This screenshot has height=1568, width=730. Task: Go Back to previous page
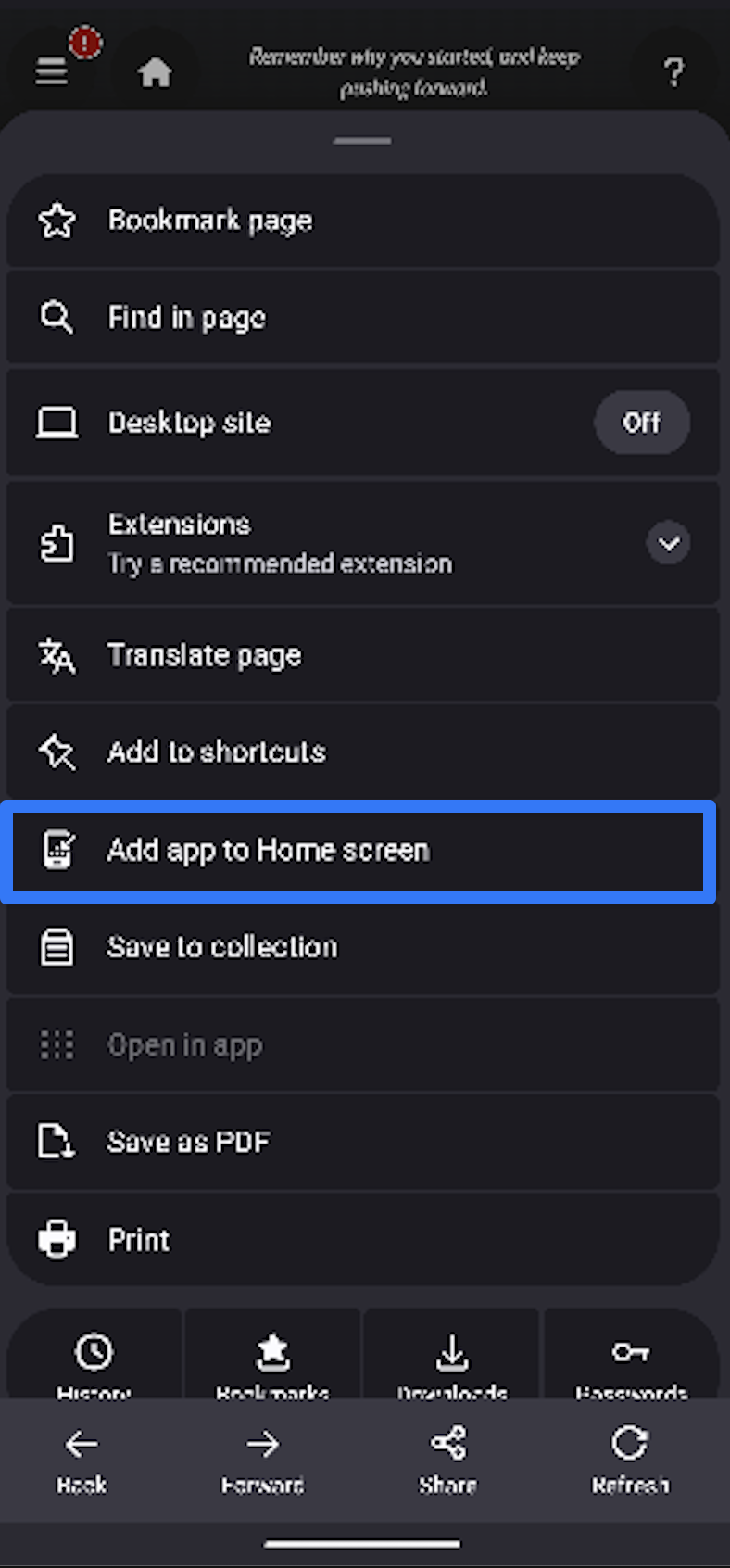82,1459
